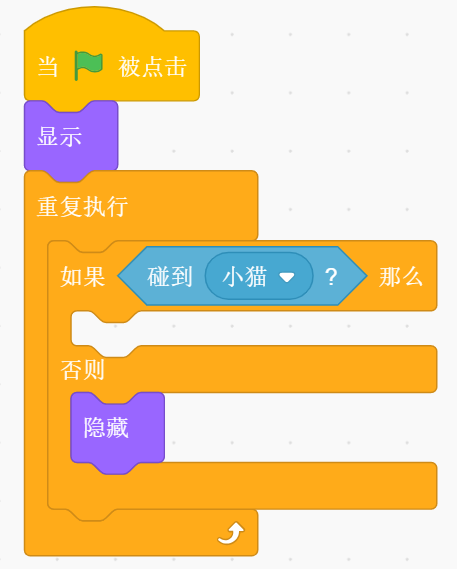Tap the 重复执行 loop block
The height and width of the screenshot is (569, 457).
pyautogui.click(x=141, y=206)
